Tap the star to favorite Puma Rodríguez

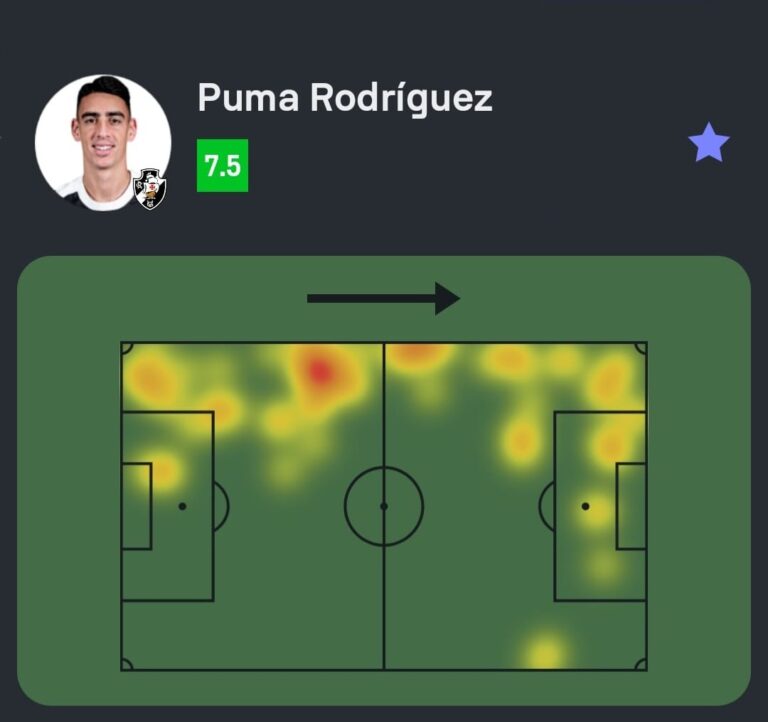[x=709, y=144]
